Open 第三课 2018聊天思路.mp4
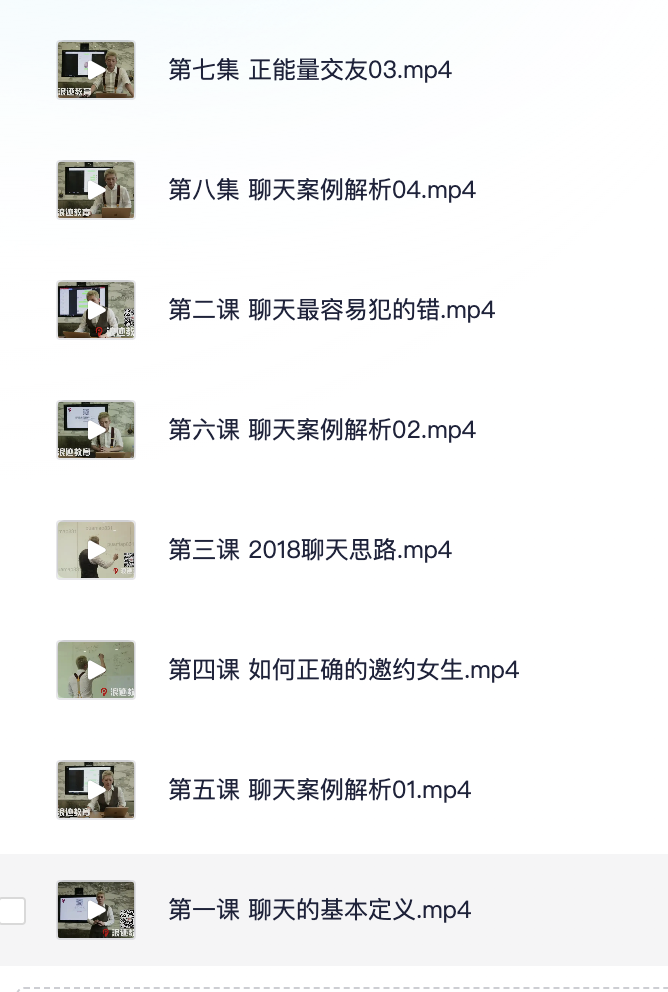Viewport: 668px width, 992px height. (x=310, y=550)
